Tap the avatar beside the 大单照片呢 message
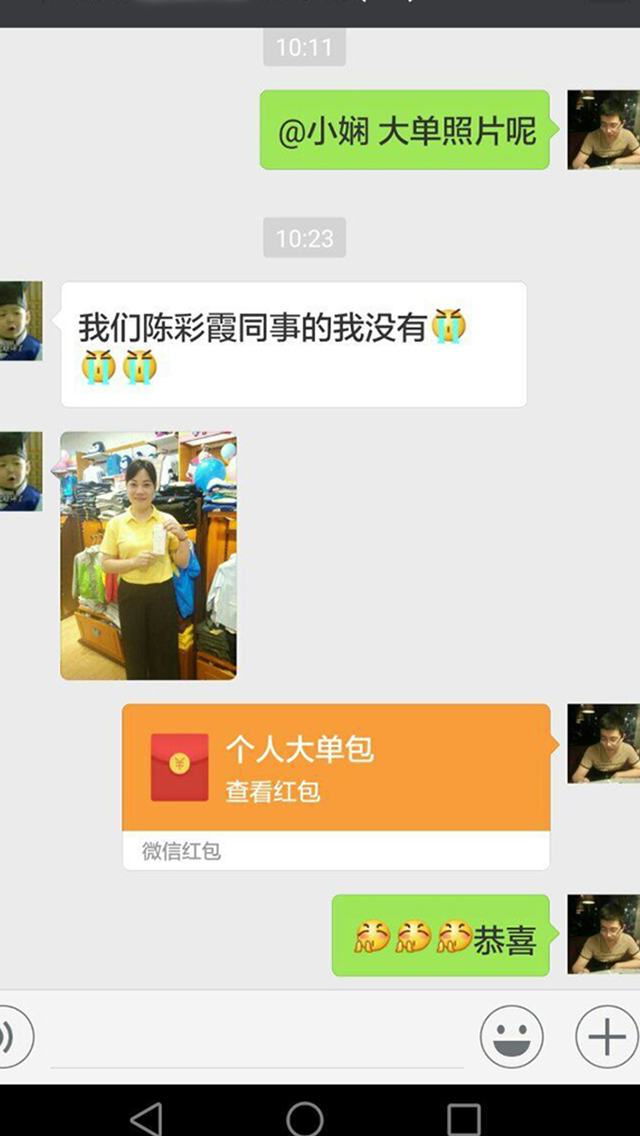Screen dimensions: 640x1136 [x=603, y=130]
